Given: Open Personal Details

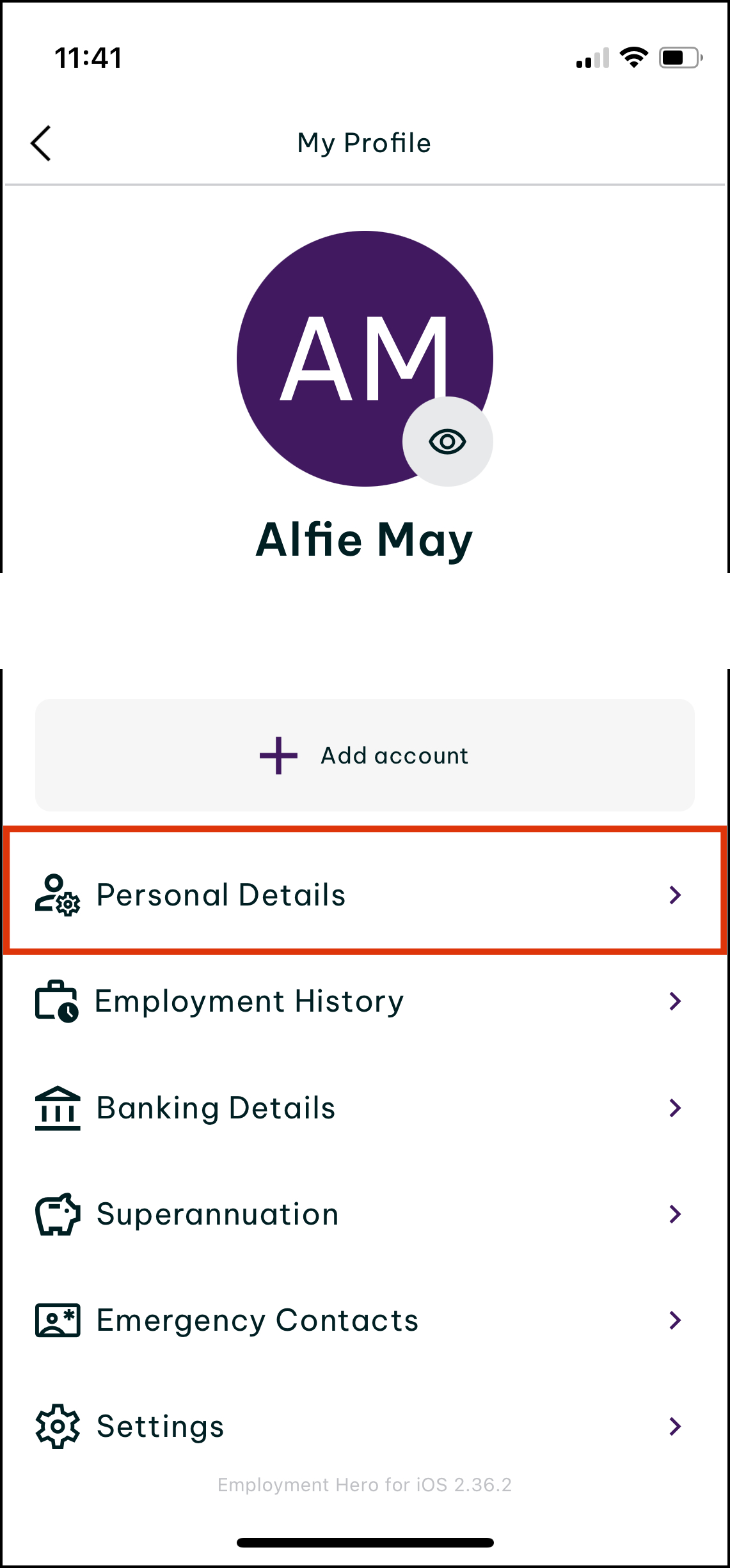Looking at the screenshot, I should click(x=365, y=895).
